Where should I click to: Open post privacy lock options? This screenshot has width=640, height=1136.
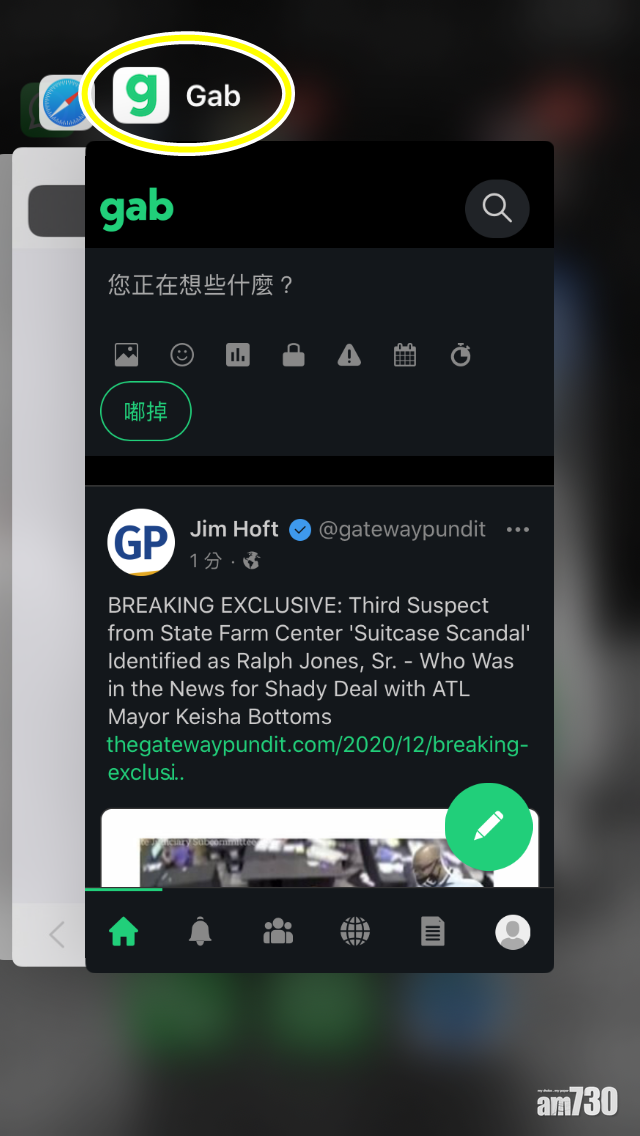(x=293, y=355)
